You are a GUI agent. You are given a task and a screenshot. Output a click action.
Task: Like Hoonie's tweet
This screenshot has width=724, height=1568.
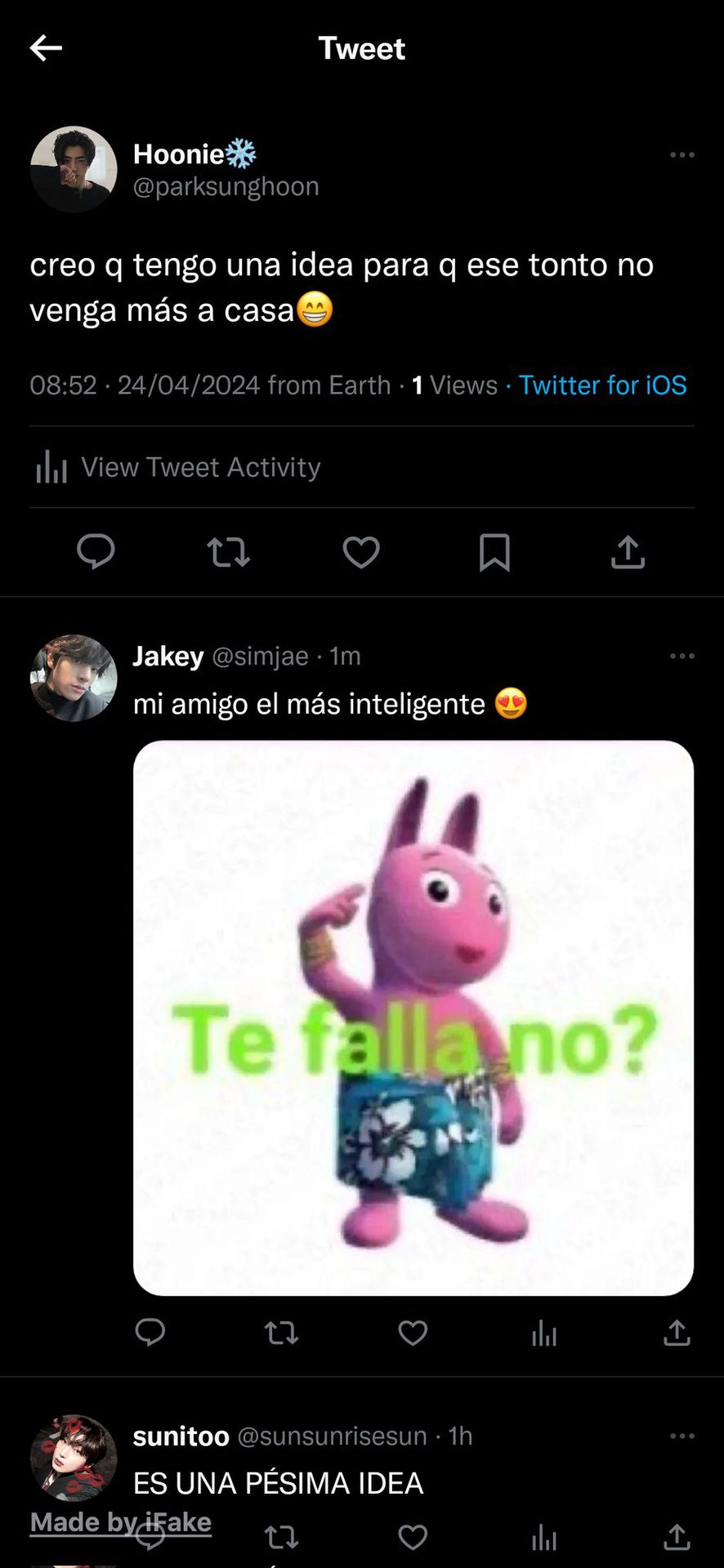click(361, 552)
